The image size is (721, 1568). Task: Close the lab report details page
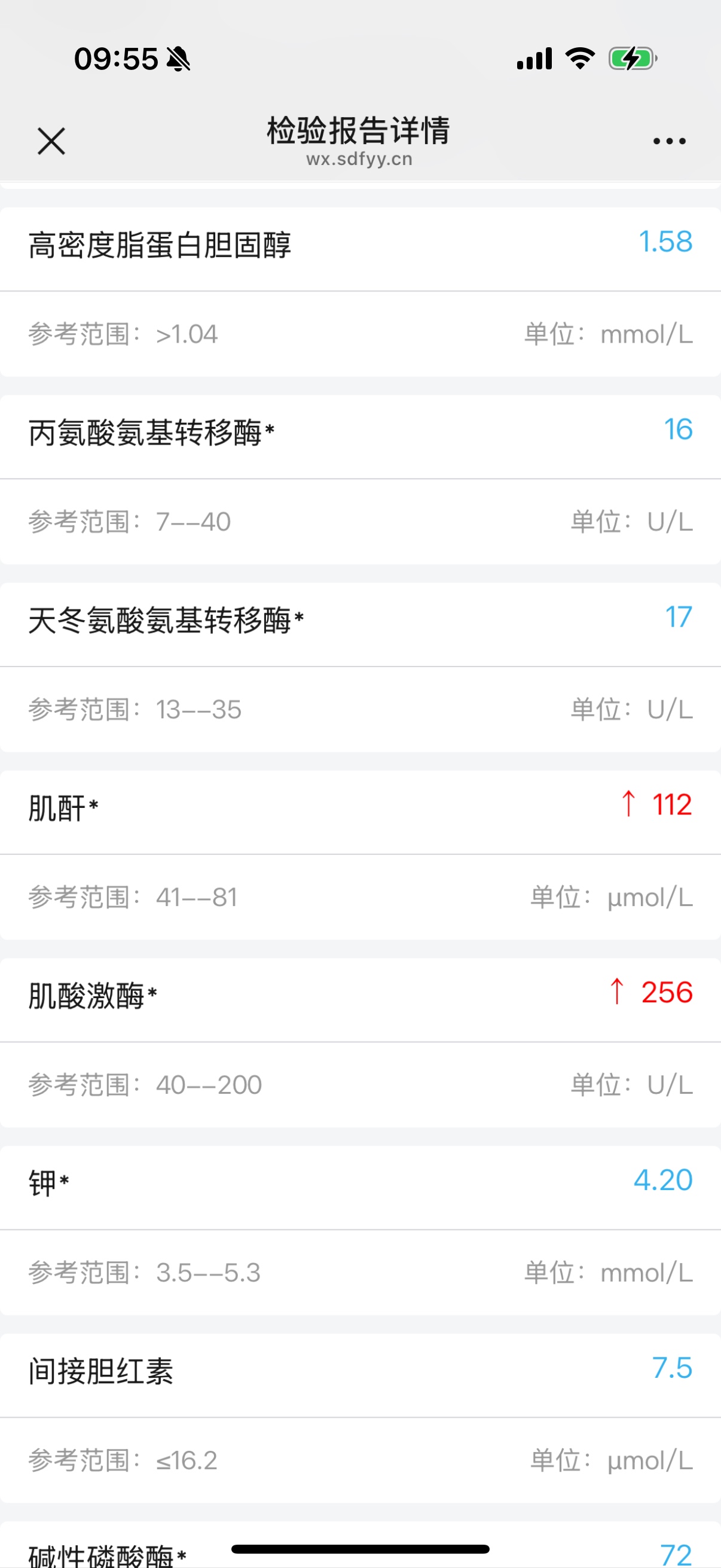[x=51, y=141]
